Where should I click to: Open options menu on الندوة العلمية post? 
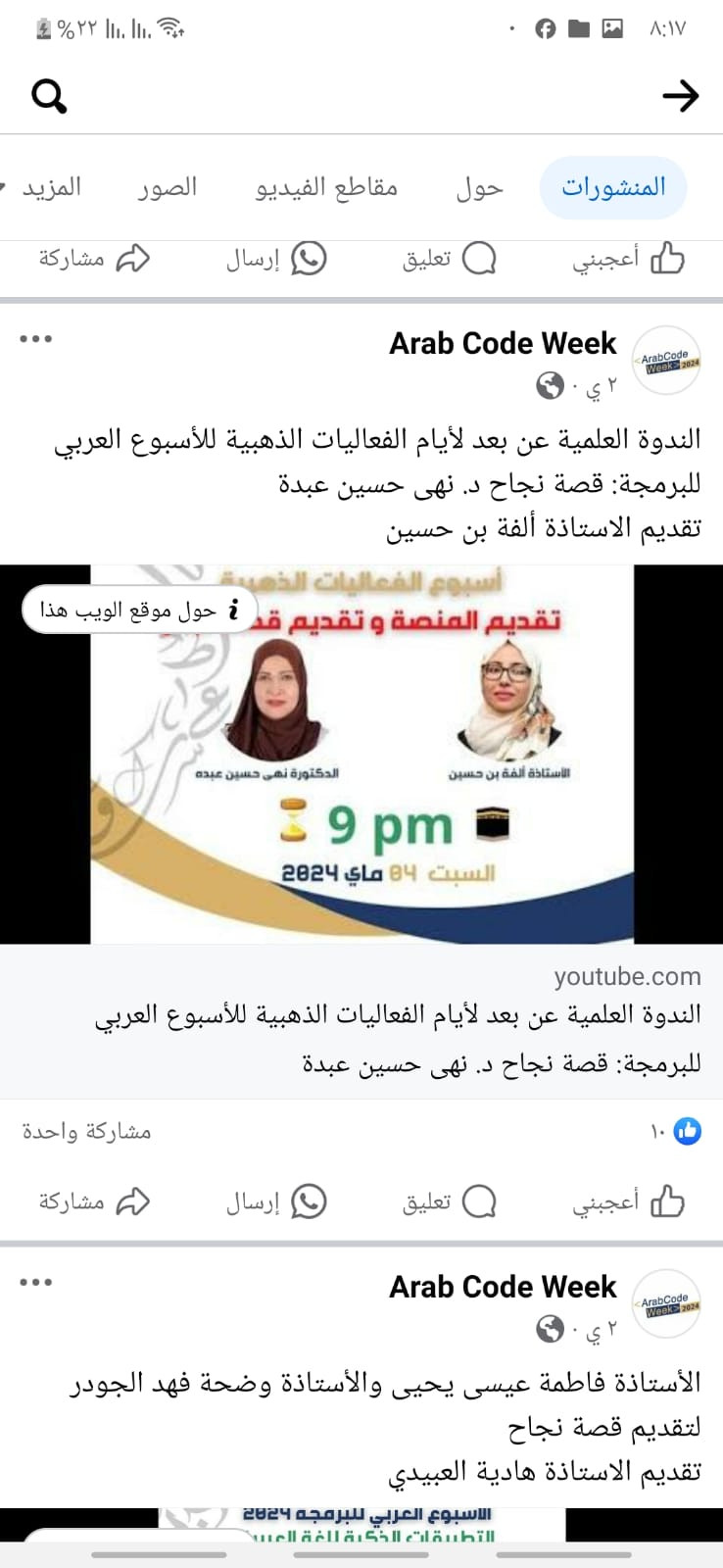pos(36,339)
